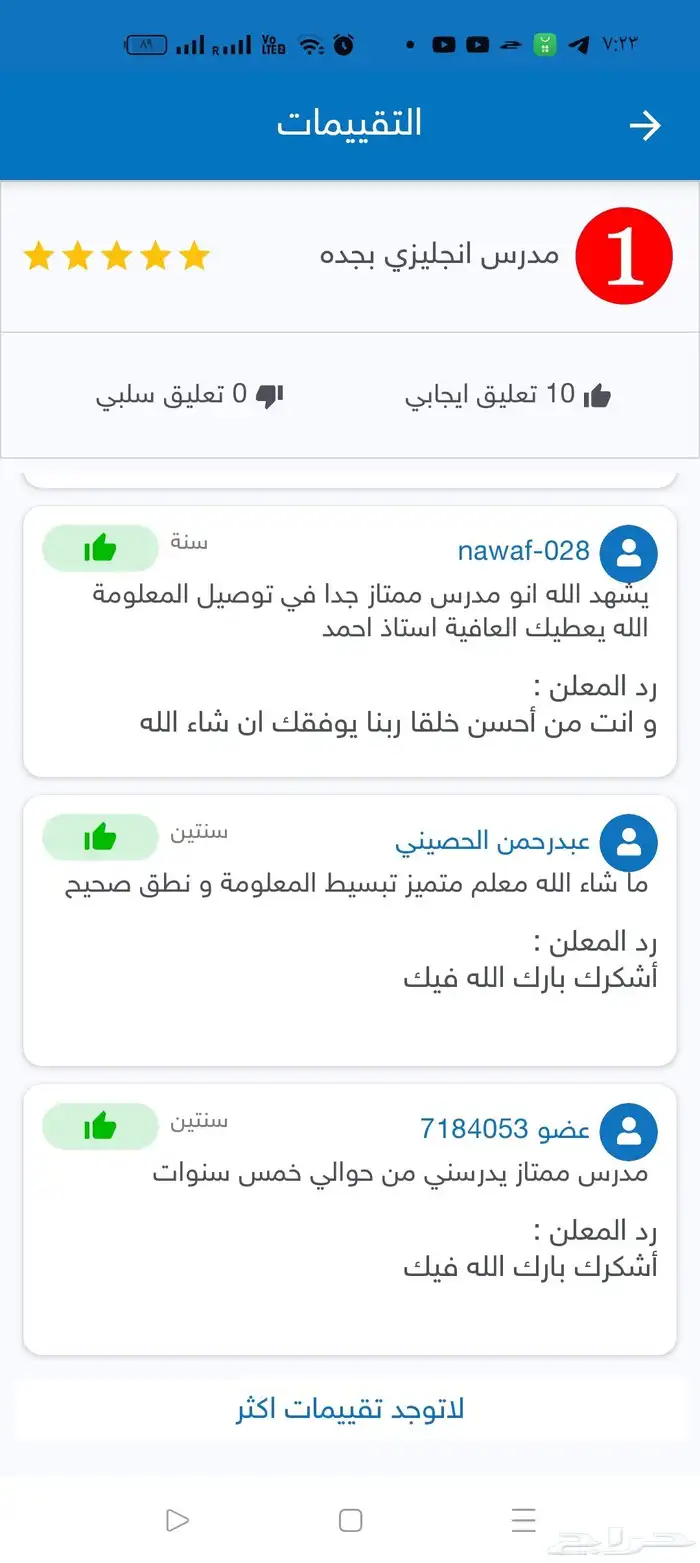Open profile of عضو 7184053

tap(504, 1129)
